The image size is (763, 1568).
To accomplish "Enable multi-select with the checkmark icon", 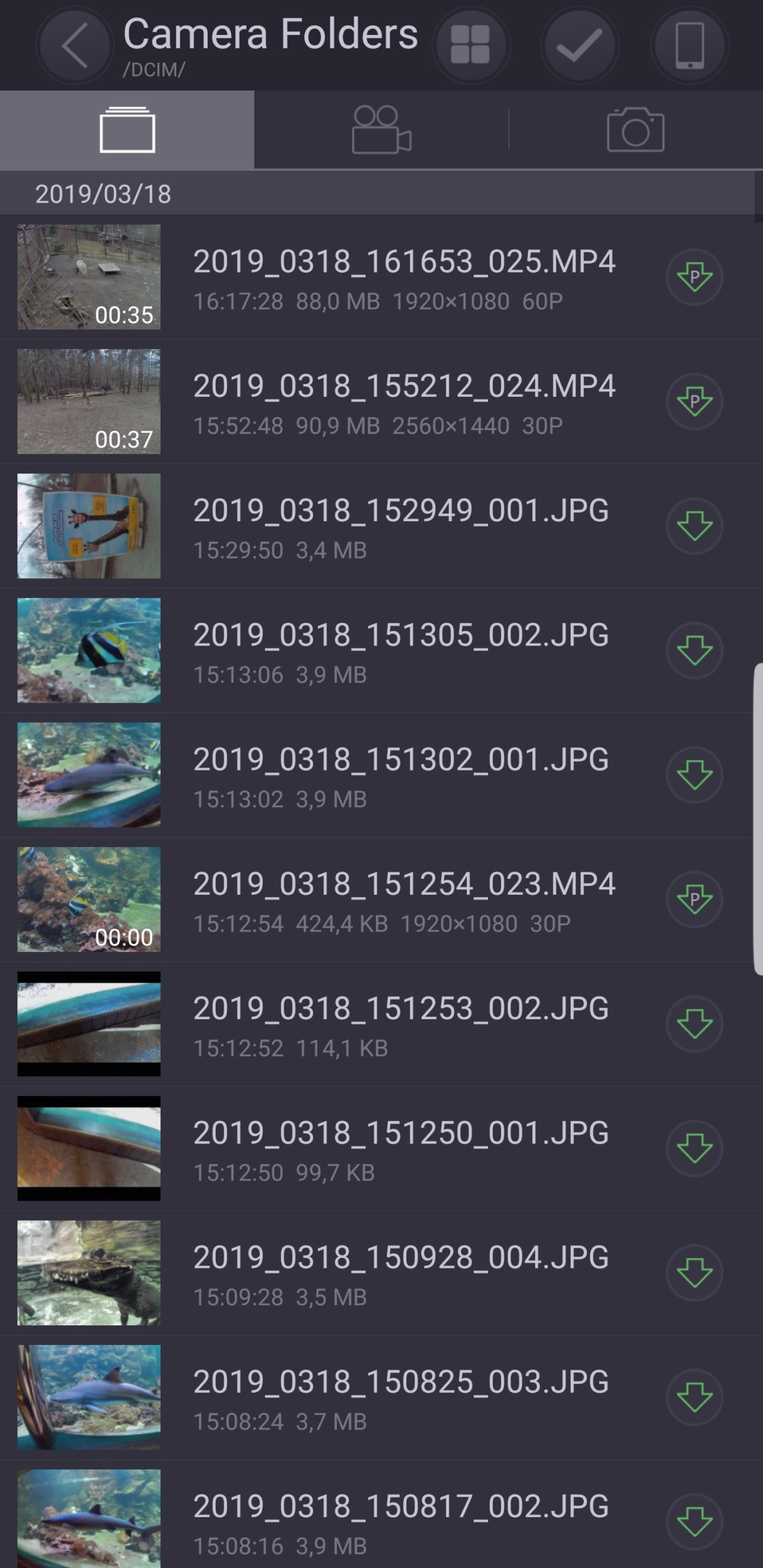I will click(x=579, y=45).
